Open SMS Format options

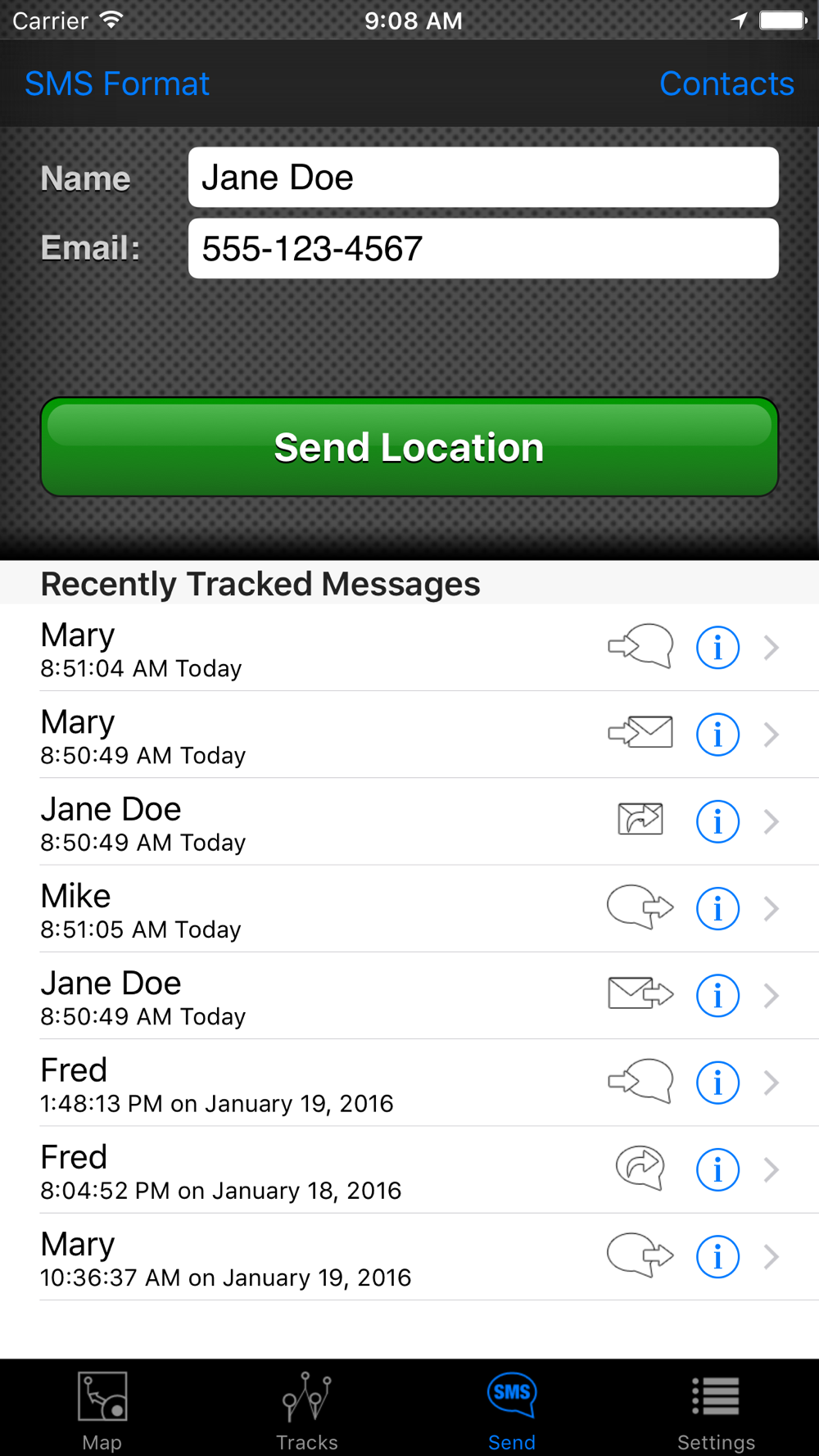117,84
